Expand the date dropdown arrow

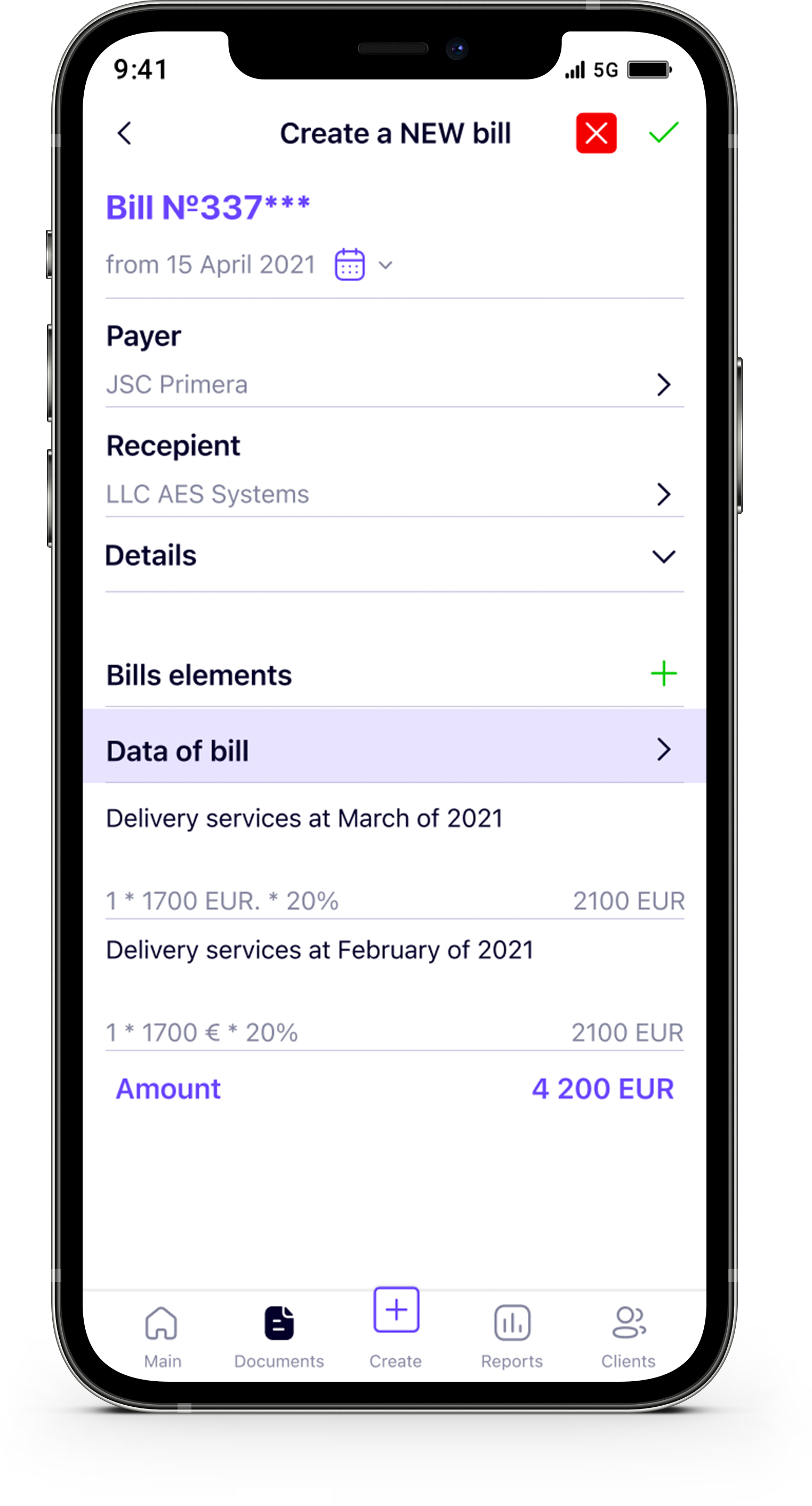tap(385, 266)
